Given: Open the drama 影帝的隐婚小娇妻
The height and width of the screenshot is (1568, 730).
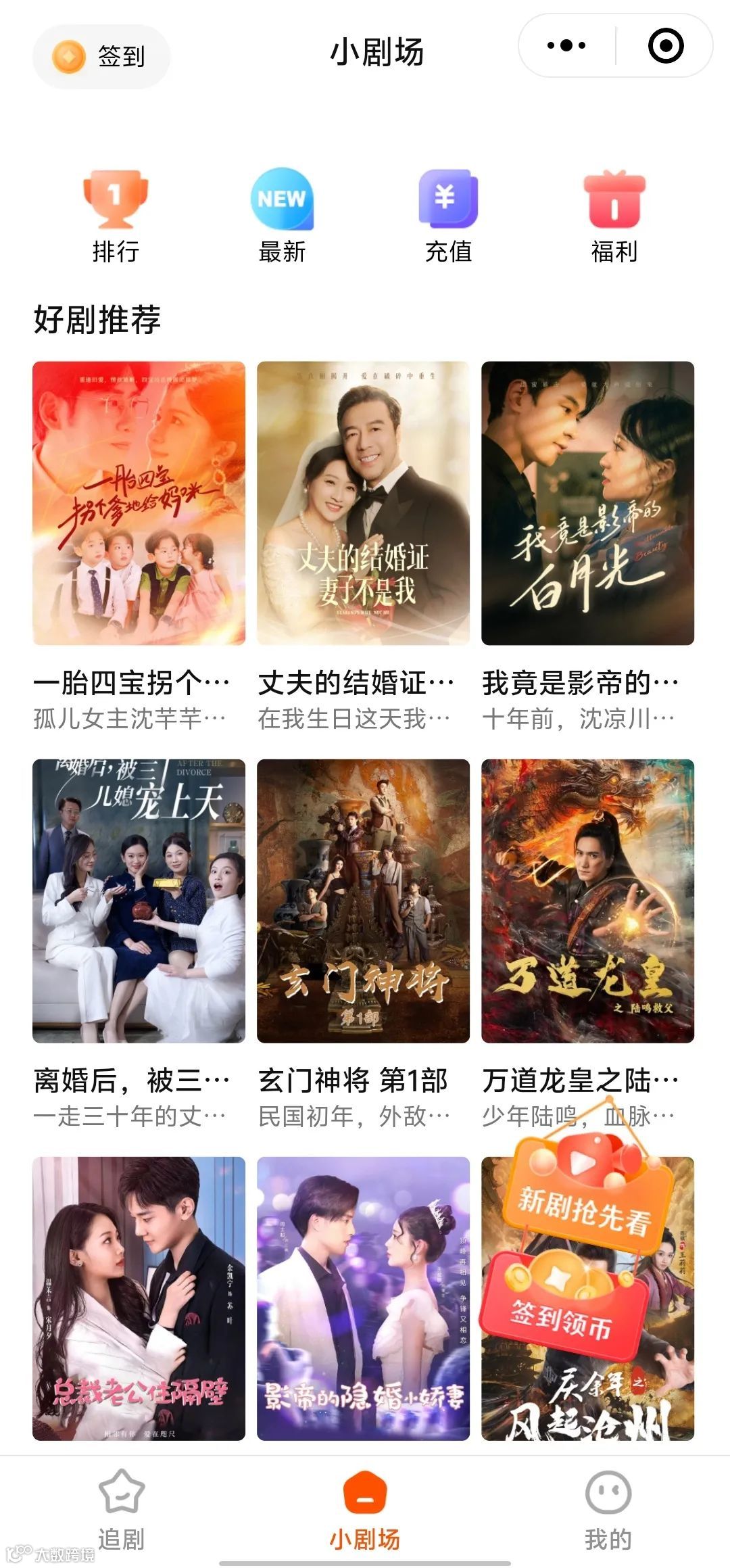Looking at the screenshot, I should pyautogui.click(x=363, y=1298).
